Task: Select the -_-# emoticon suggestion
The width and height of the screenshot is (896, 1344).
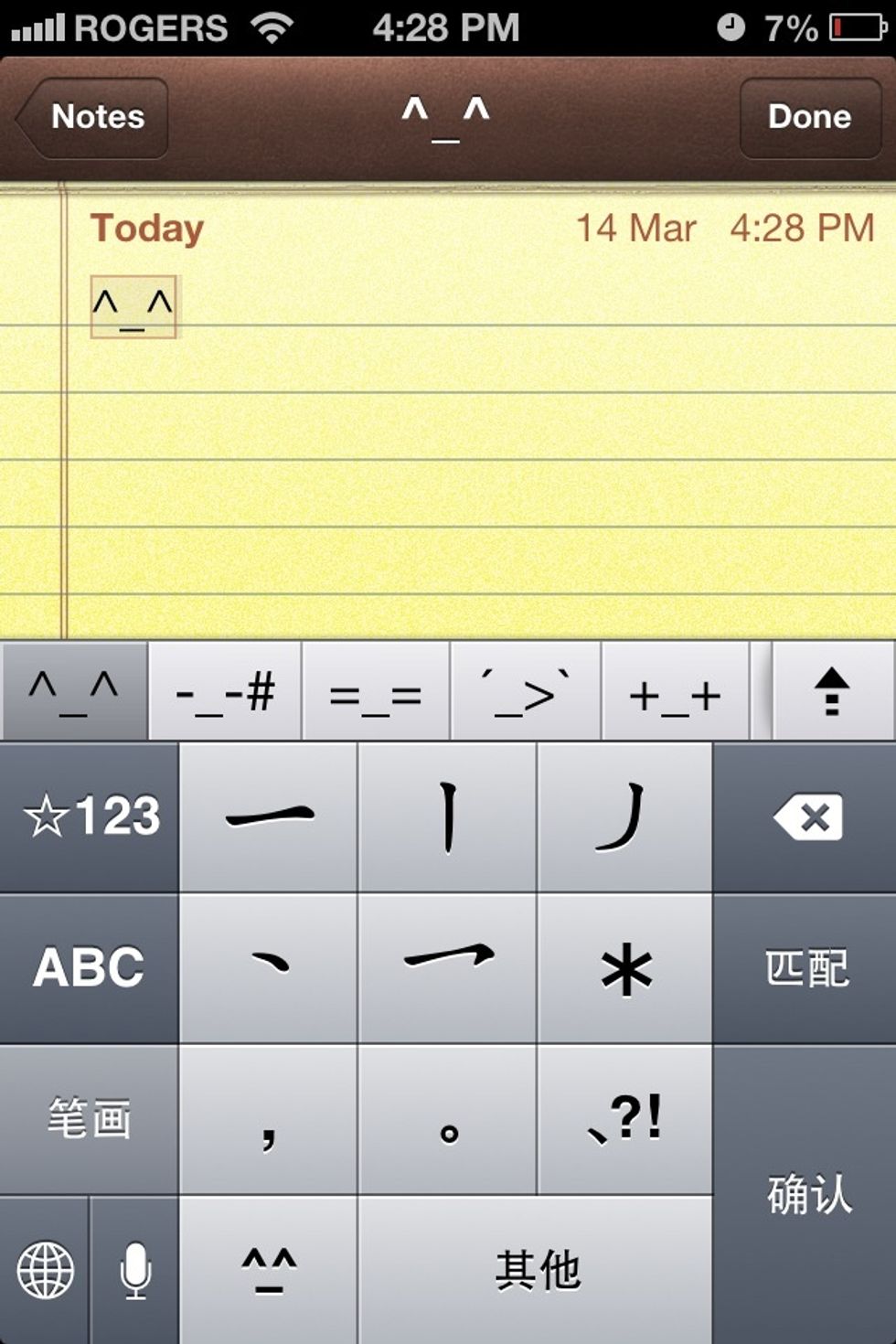Action: (x=225, y=693)
